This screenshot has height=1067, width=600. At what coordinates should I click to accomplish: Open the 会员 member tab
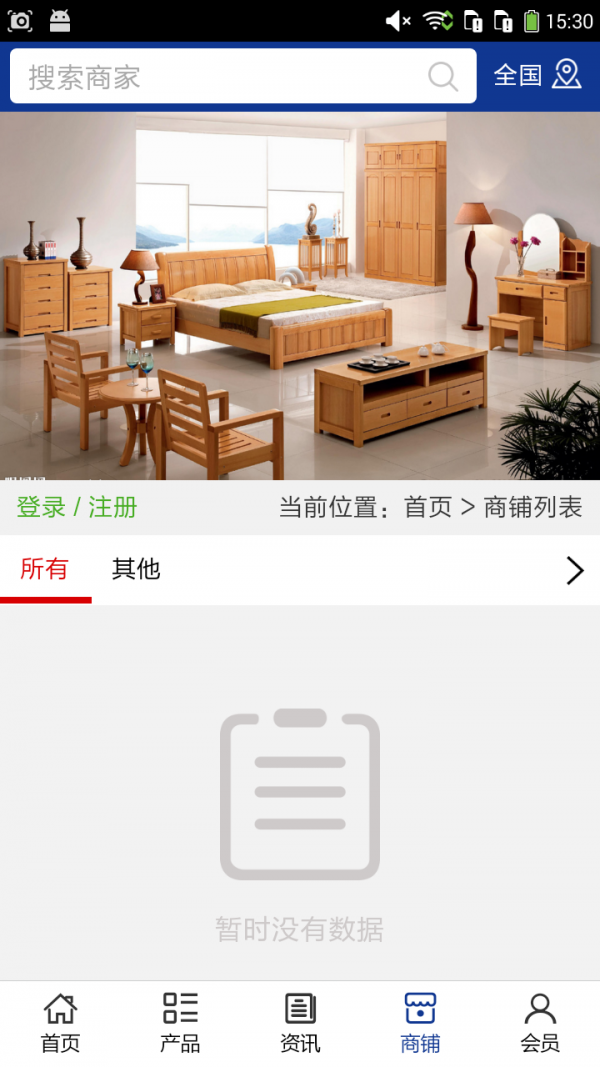(x=540, y=1023)
